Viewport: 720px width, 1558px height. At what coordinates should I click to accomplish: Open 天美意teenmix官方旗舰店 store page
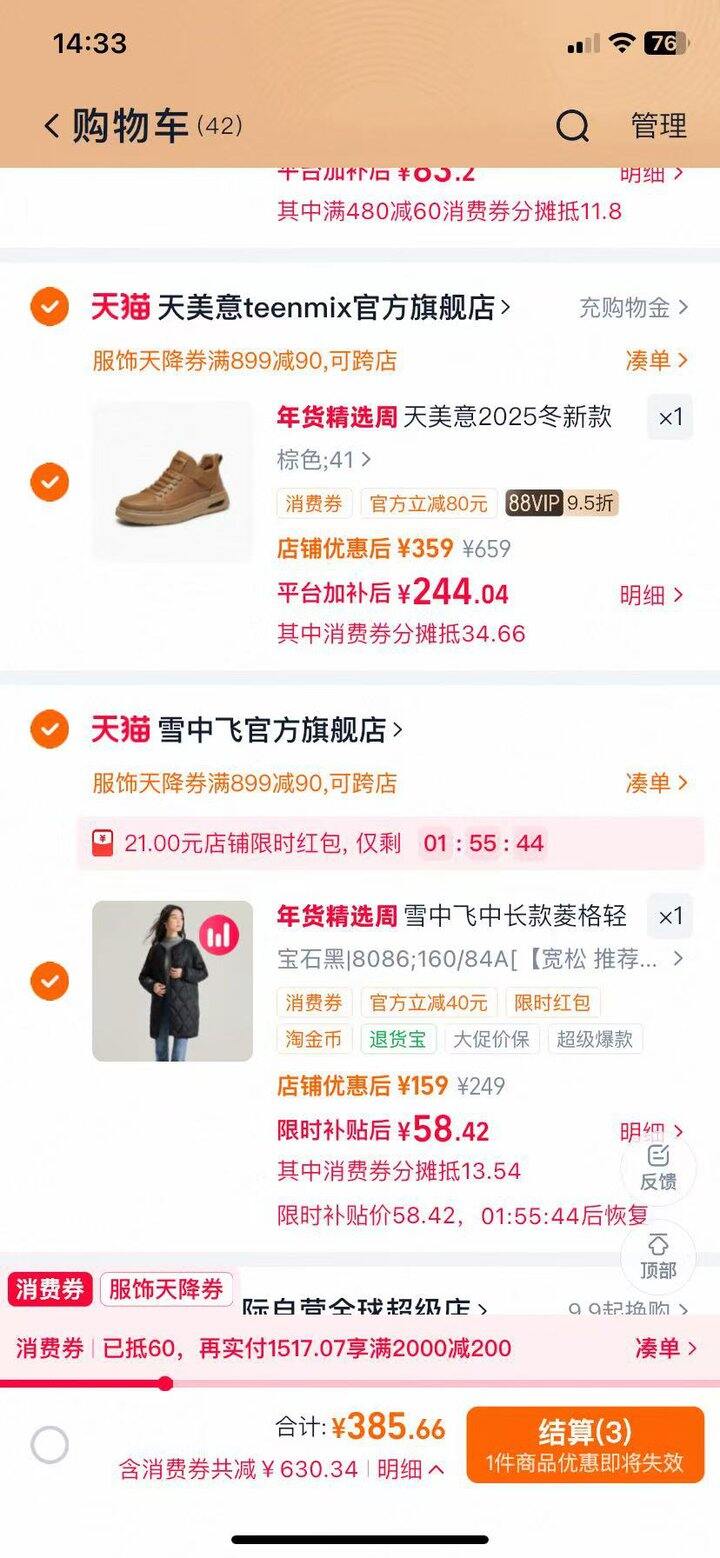point(330,308)
